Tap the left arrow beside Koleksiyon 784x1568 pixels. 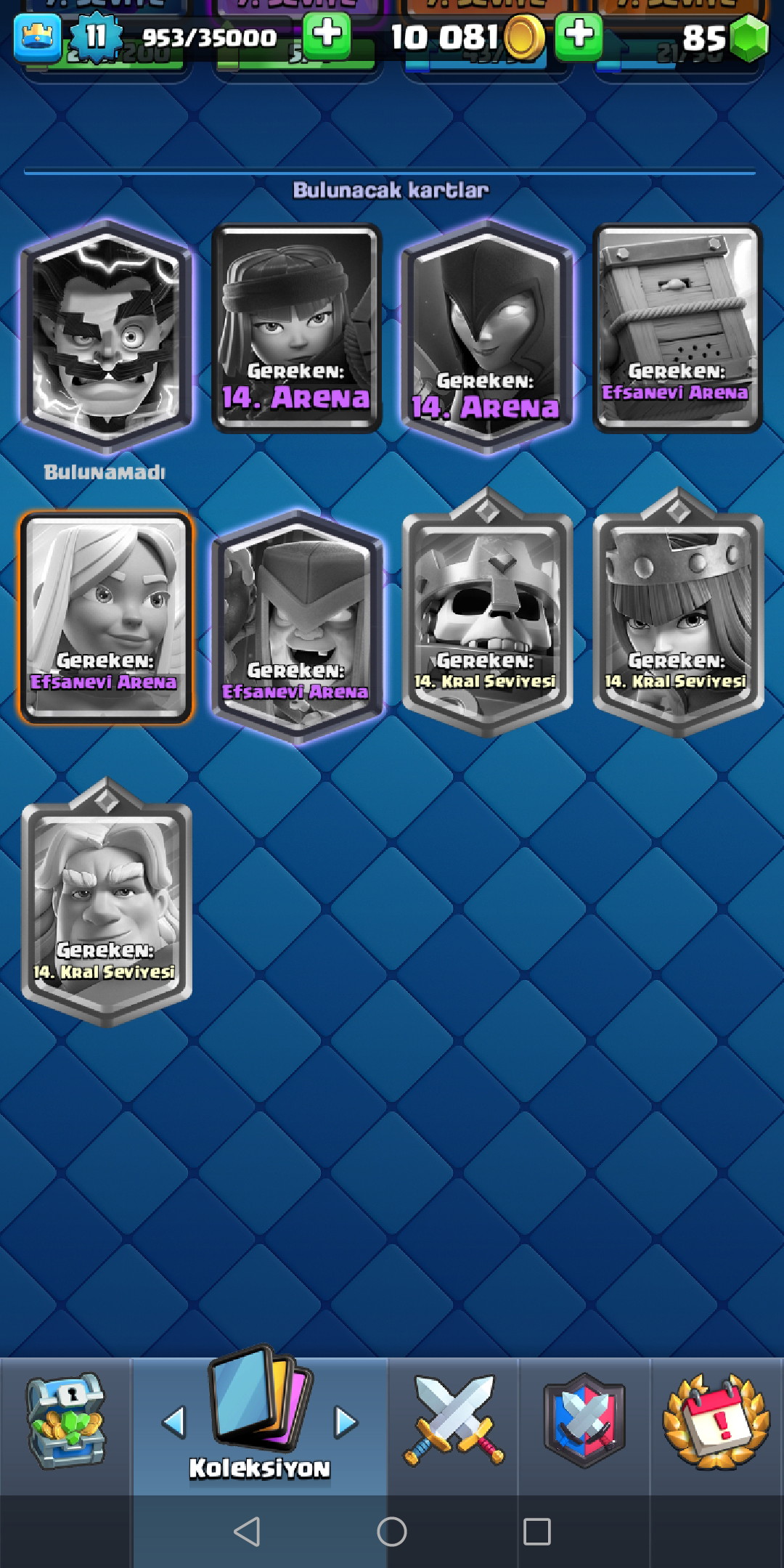[174, 1422]
